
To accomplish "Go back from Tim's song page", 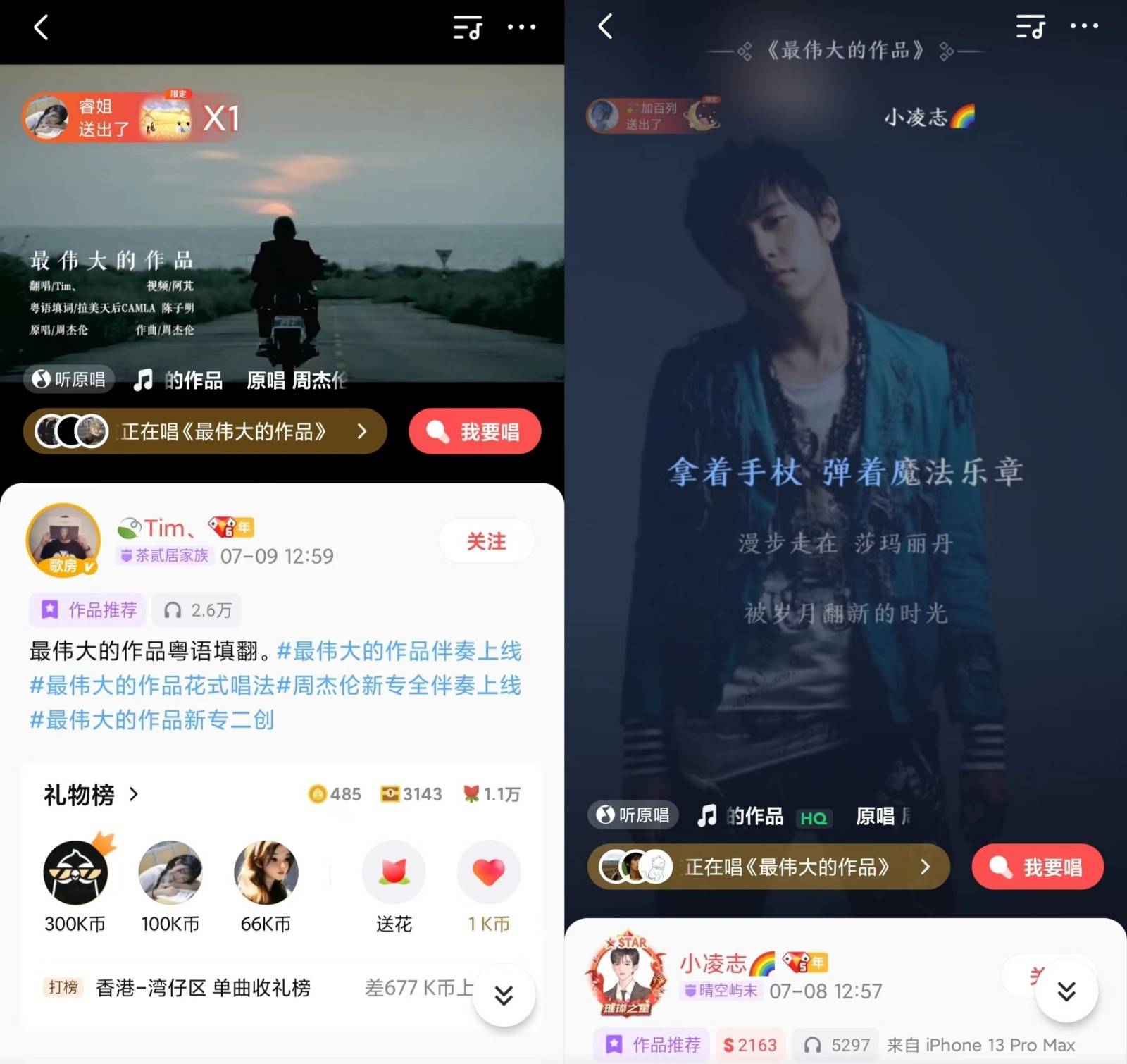I will click(41, 28).
